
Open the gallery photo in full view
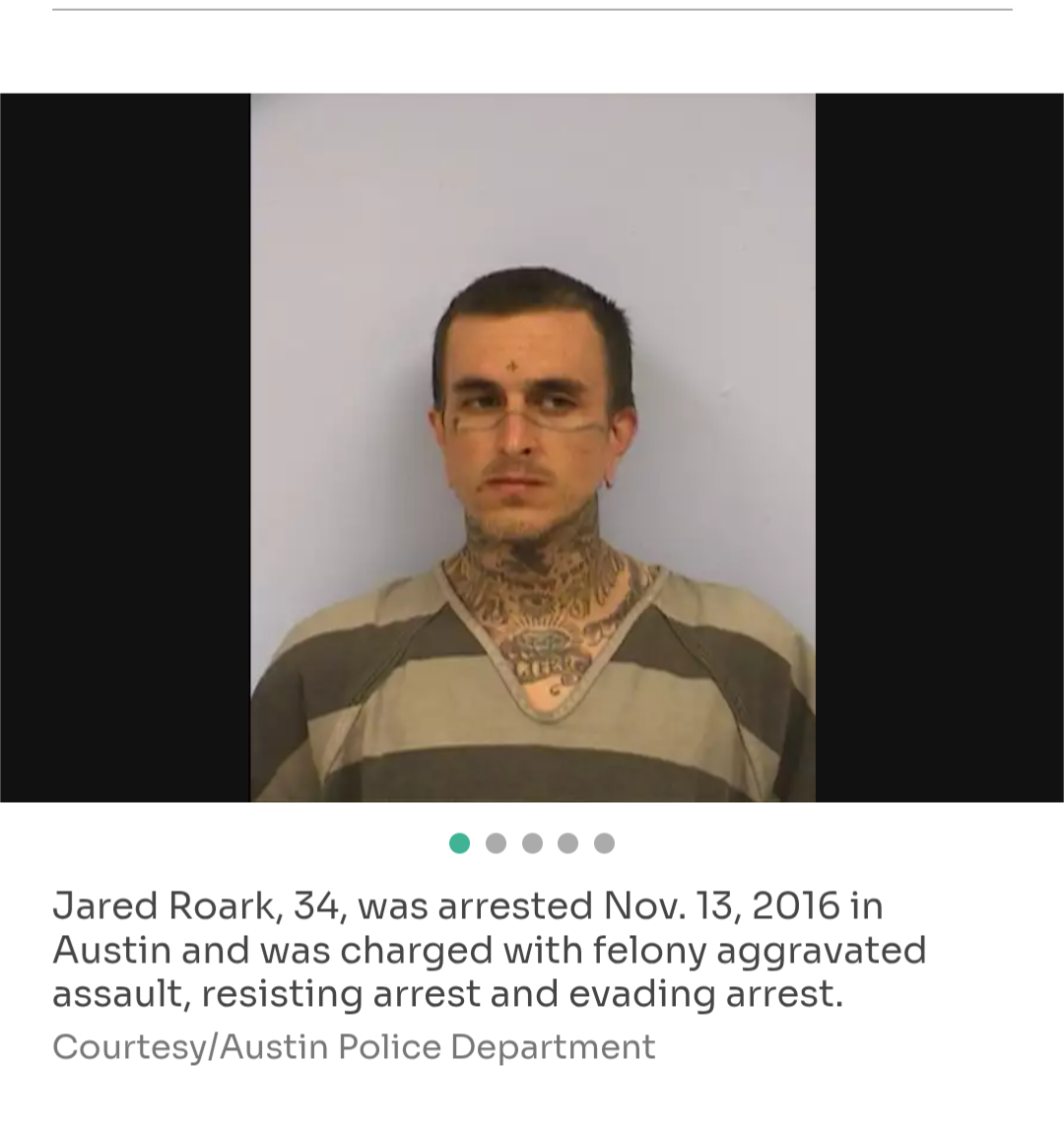pos(532,447)
